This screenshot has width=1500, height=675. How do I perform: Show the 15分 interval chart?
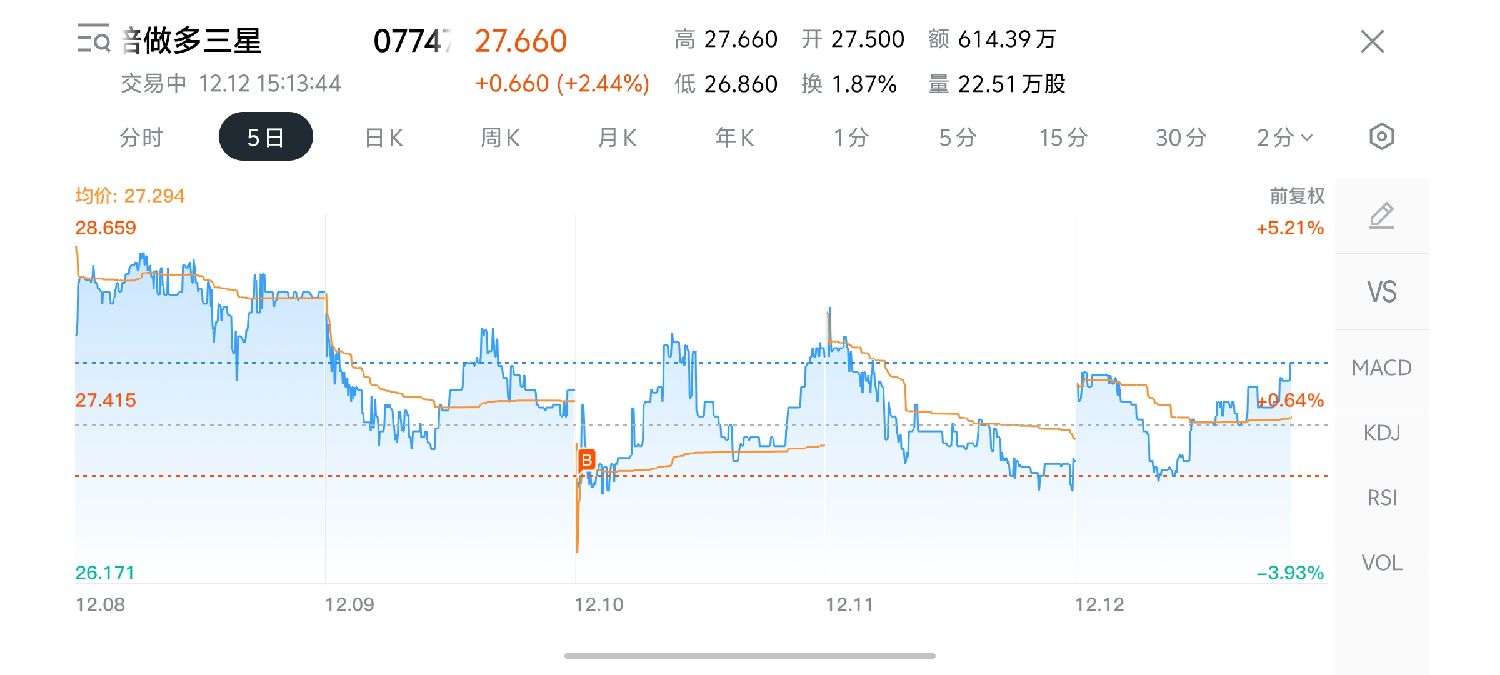click(1063, 137)
